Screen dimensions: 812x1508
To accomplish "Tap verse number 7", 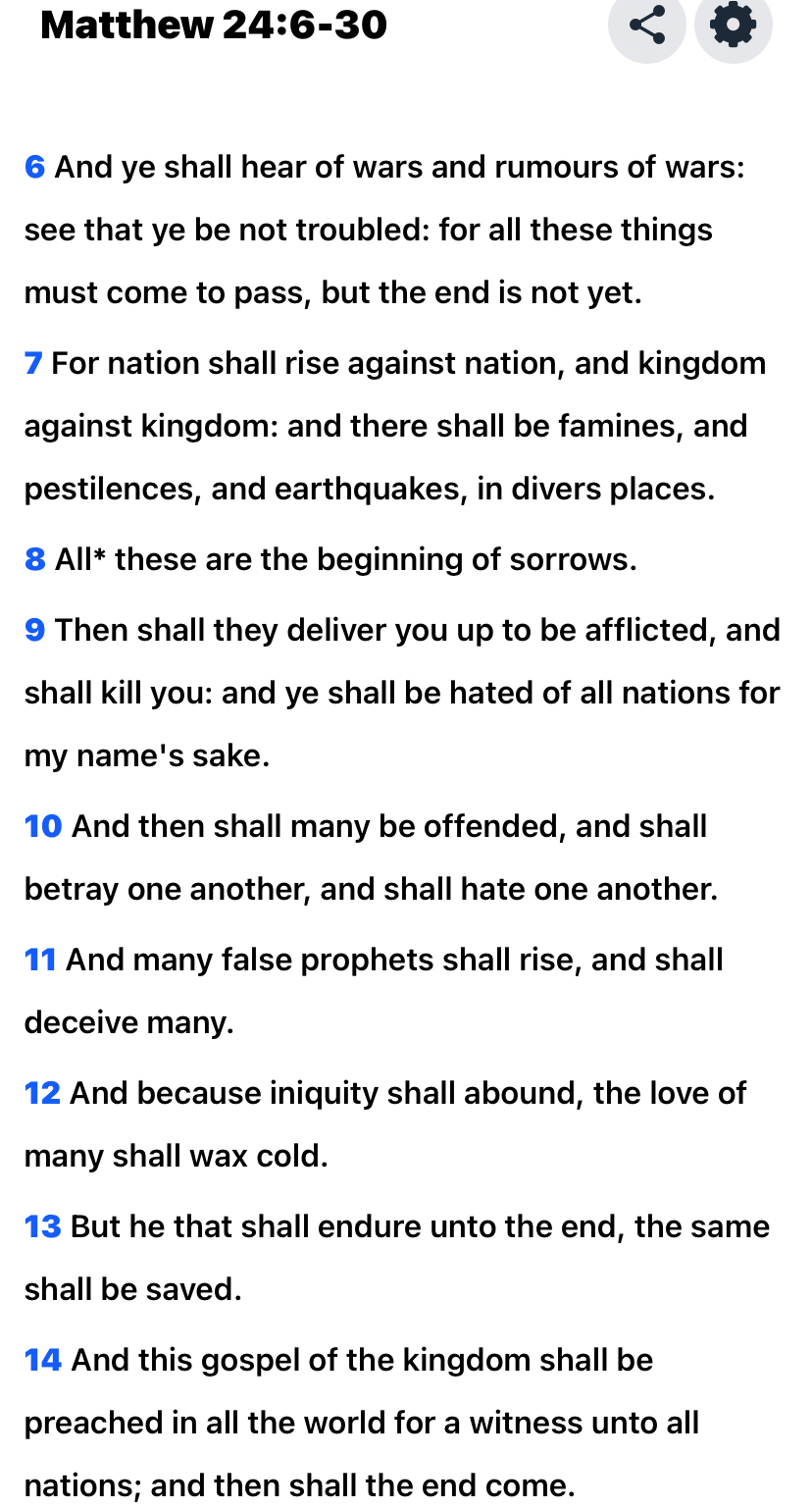I will tap(33, 364).
